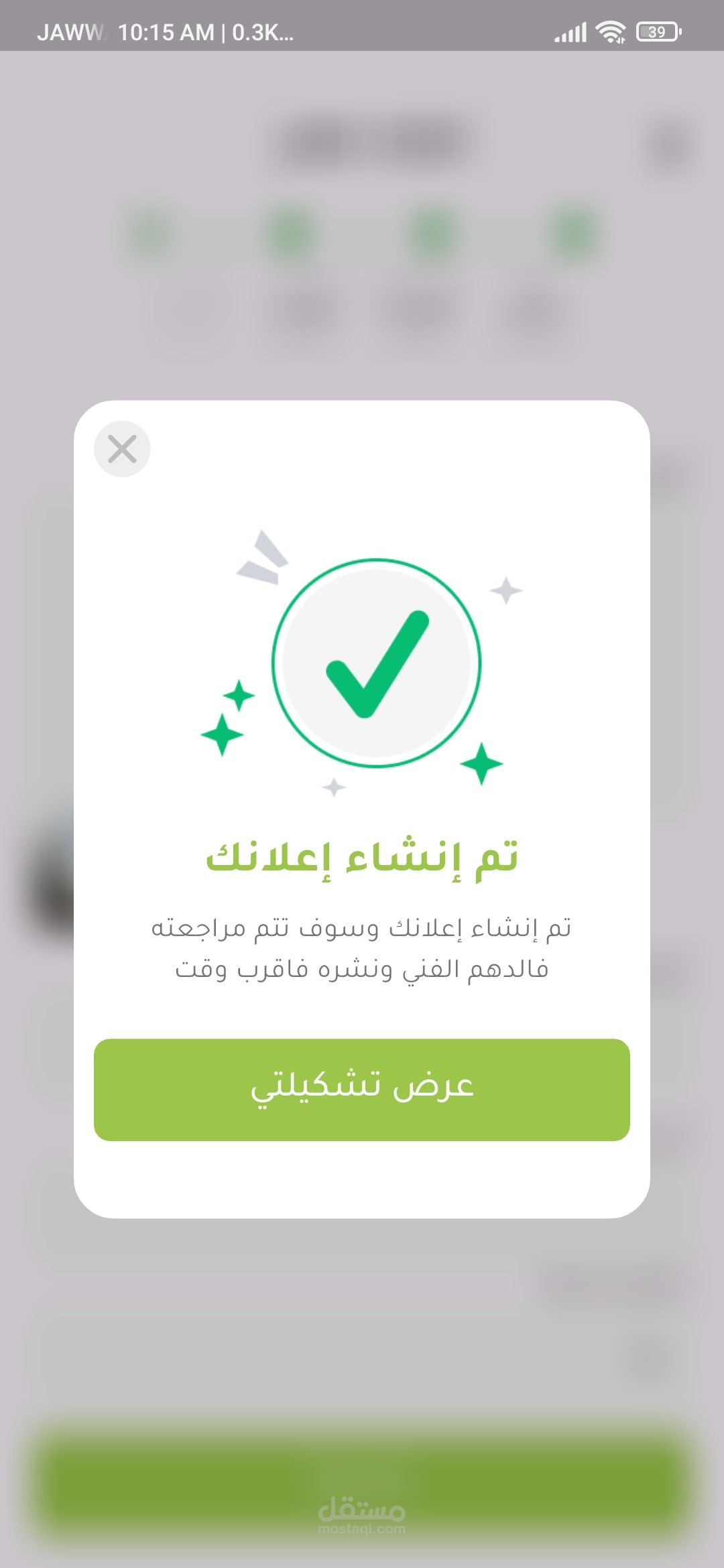
Task: Close the ad created success dialog
Action: click(122, 449)
